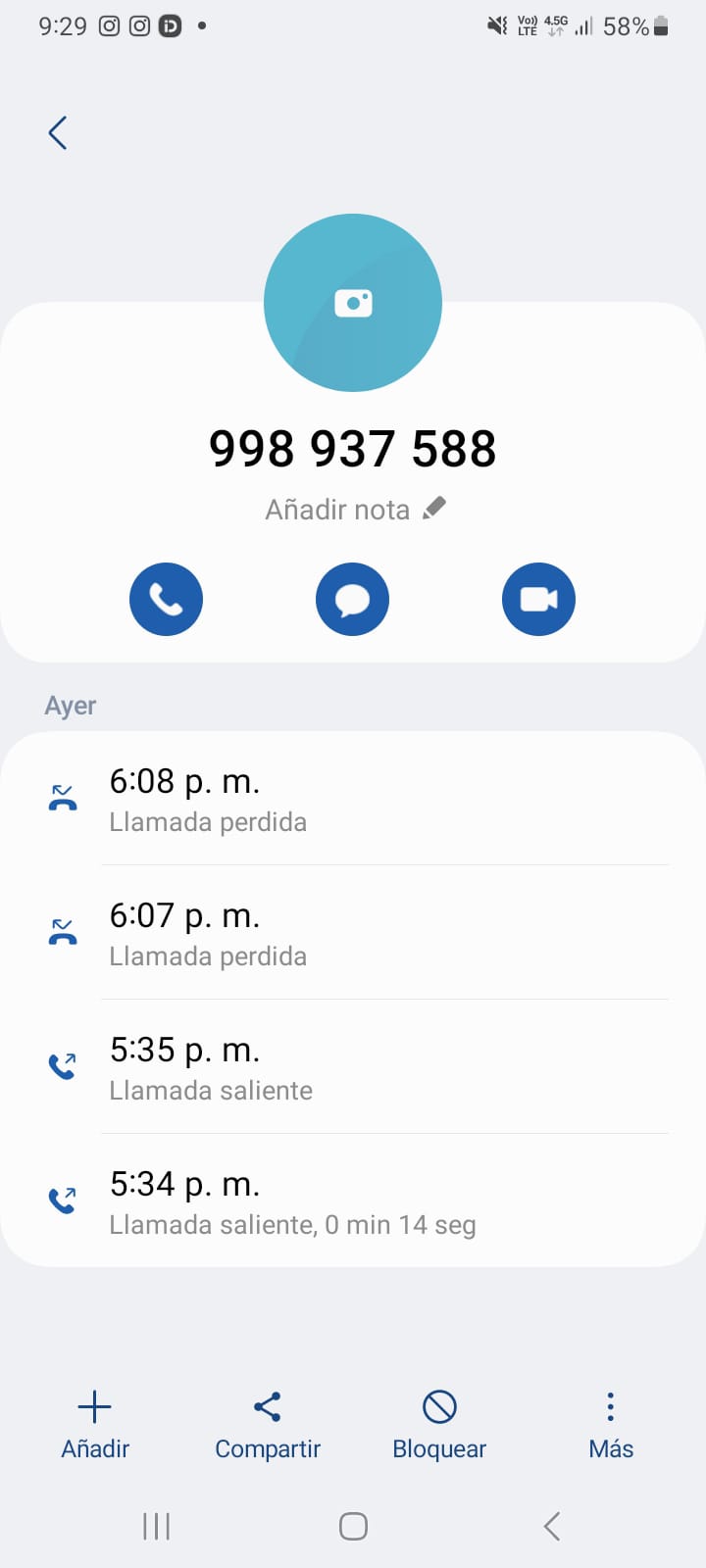
Task: View the 5:34 p. m. outgoing call details
Action: 353,1201
